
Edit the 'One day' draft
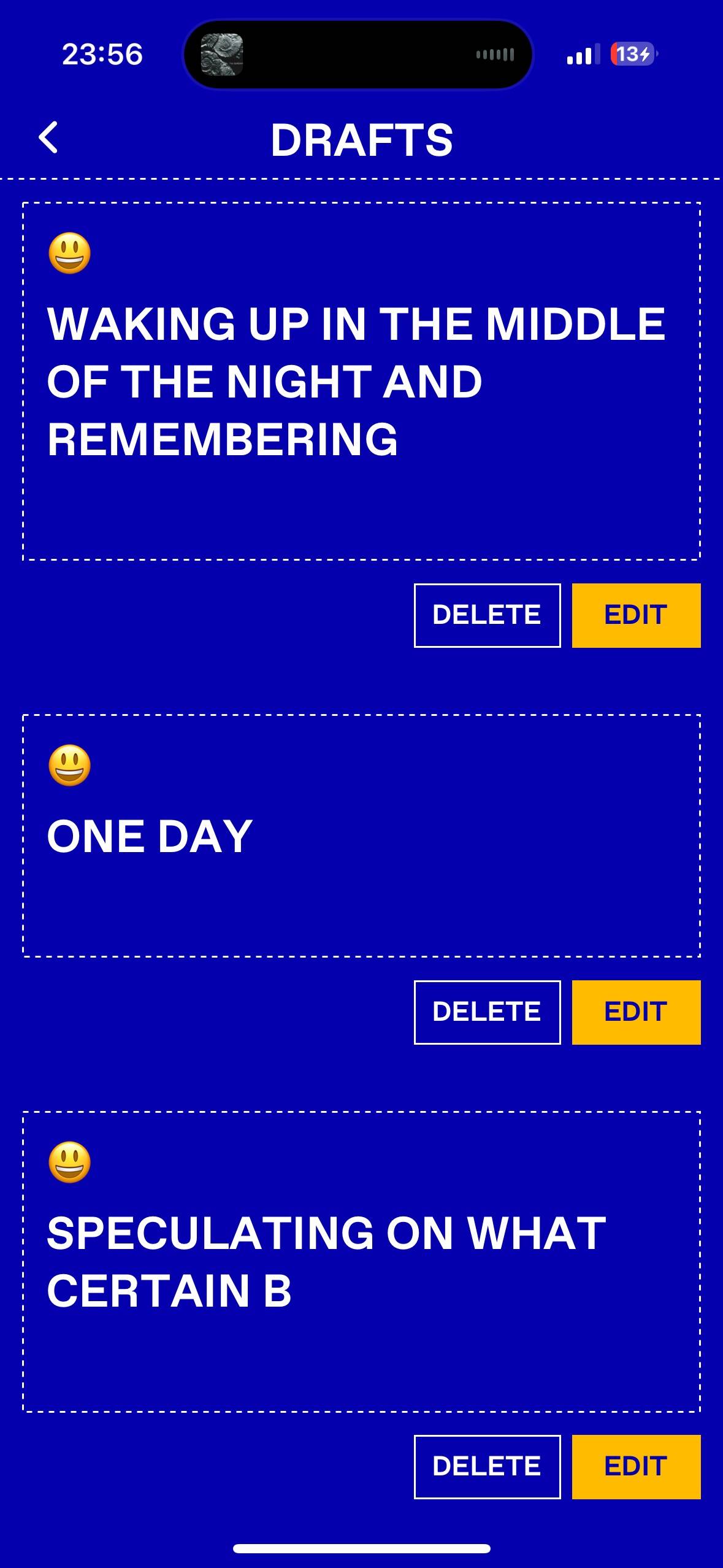click(x=636, y=1012)
